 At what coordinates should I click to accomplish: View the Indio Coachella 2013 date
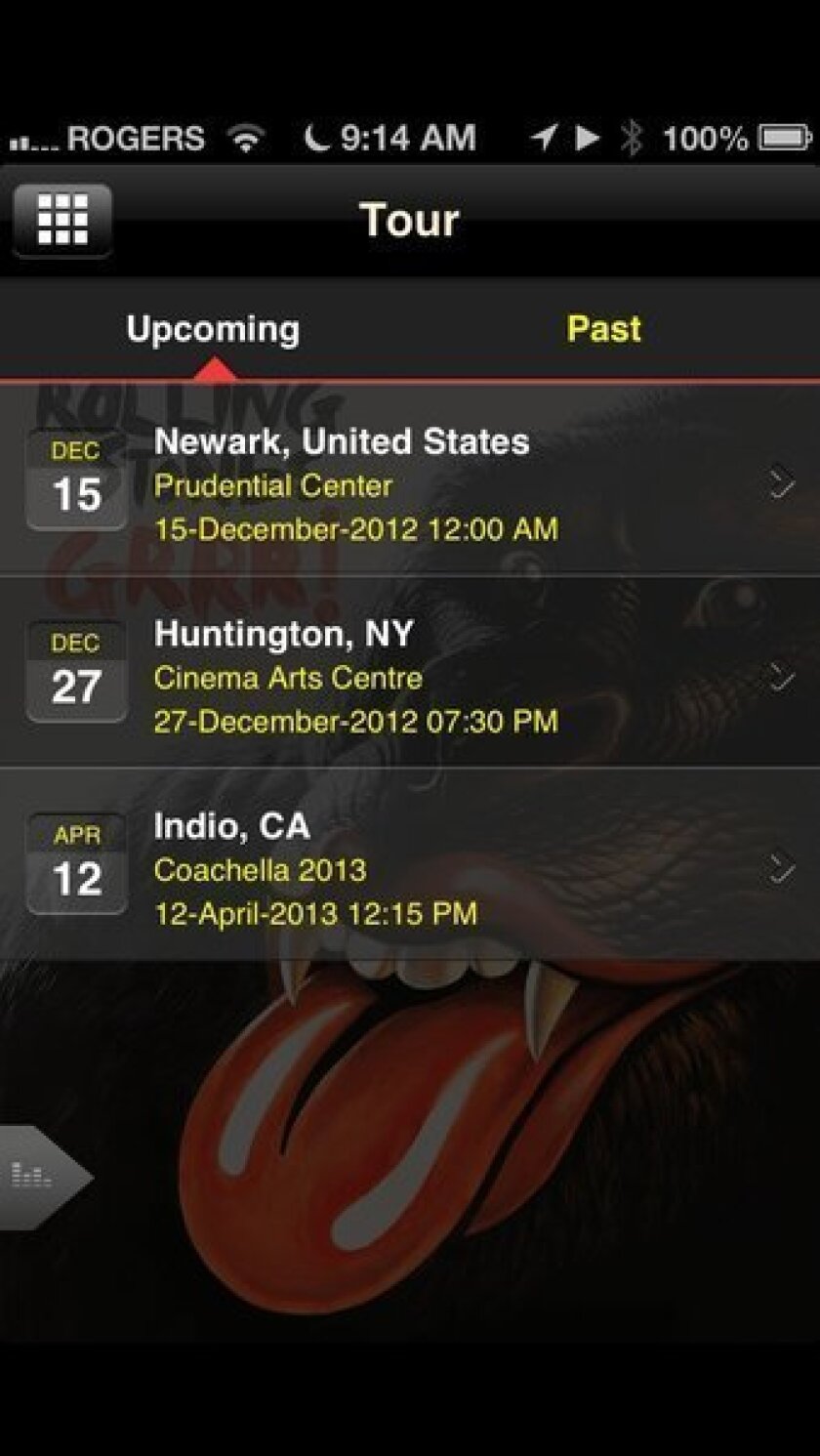410,865
